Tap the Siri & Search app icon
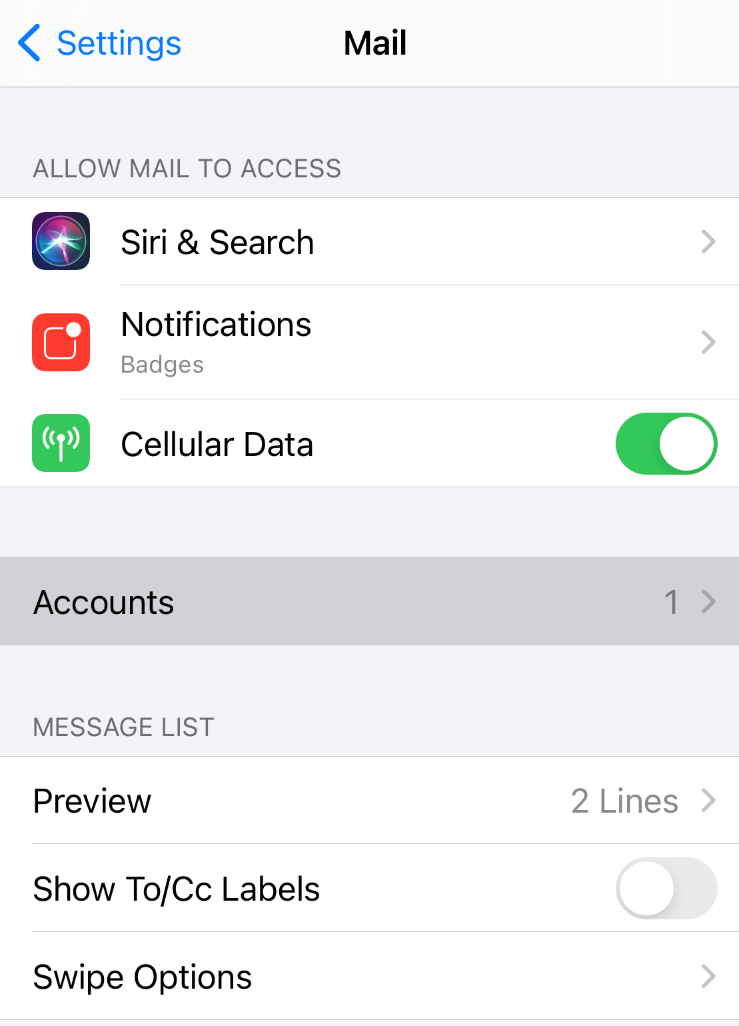 pyautogui.click(x=61, y=241)
